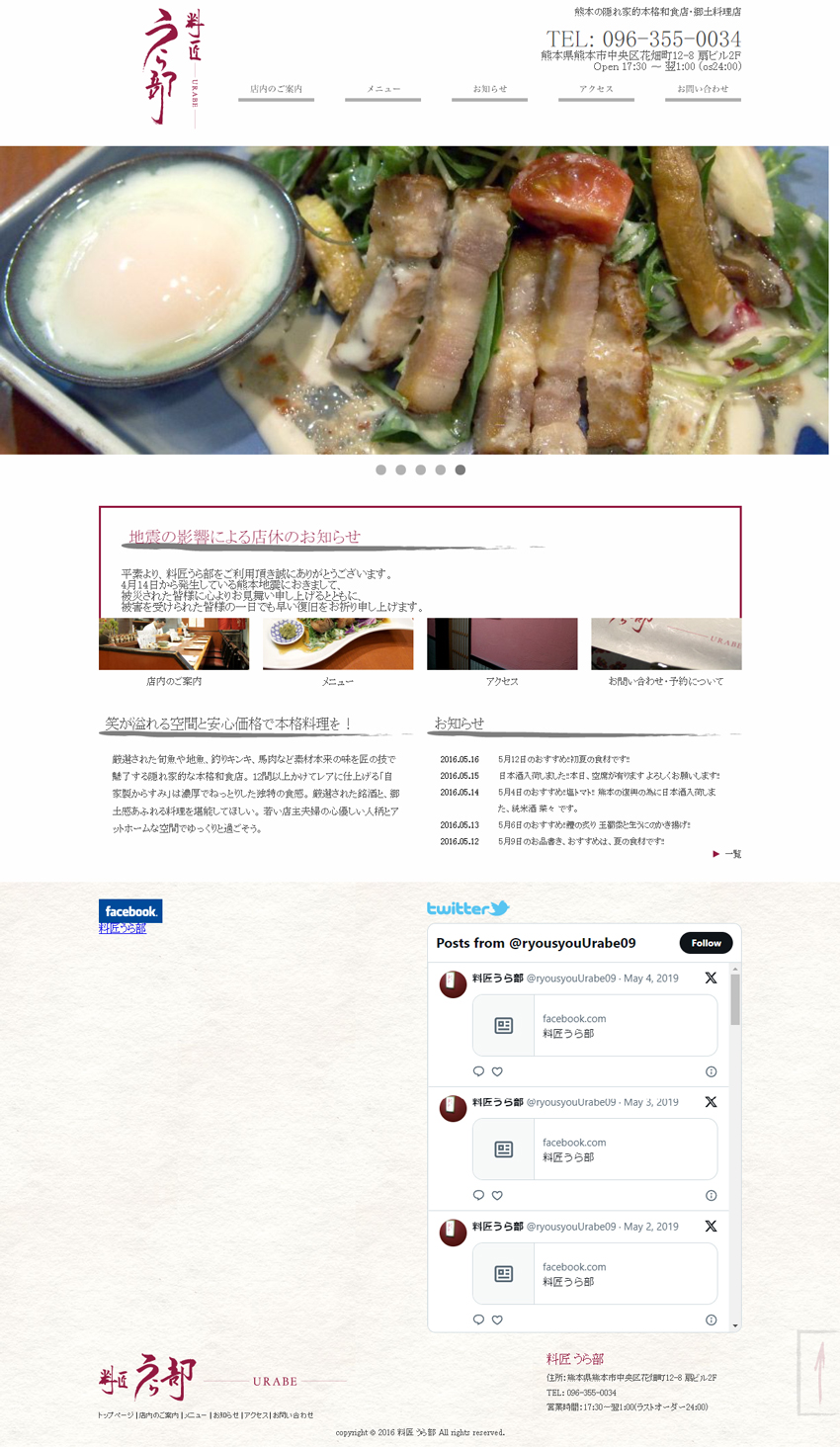Open the メニュー photo tile with the dish
The width and height of the screenshot is (840, 1448).
pos(338,644)
